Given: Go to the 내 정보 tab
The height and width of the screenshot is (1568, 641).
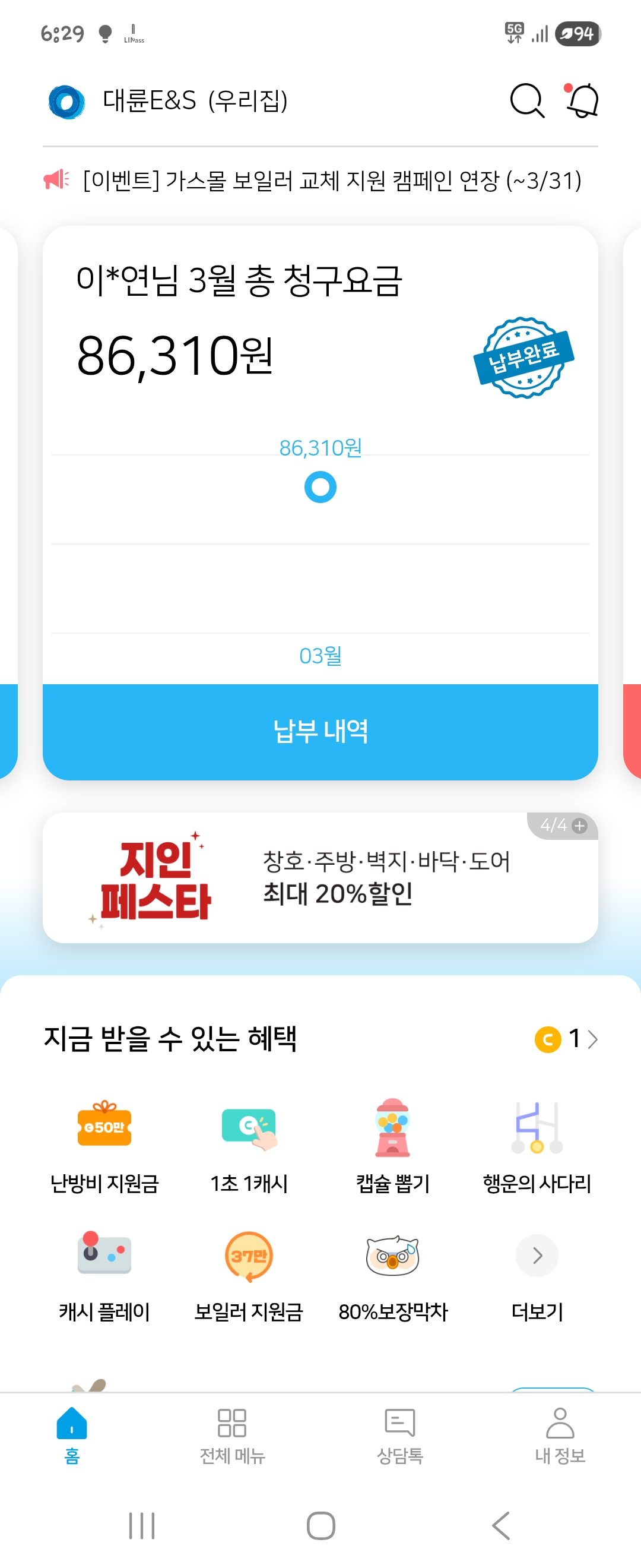Looking at the screenshot, I should (560, 1436).
